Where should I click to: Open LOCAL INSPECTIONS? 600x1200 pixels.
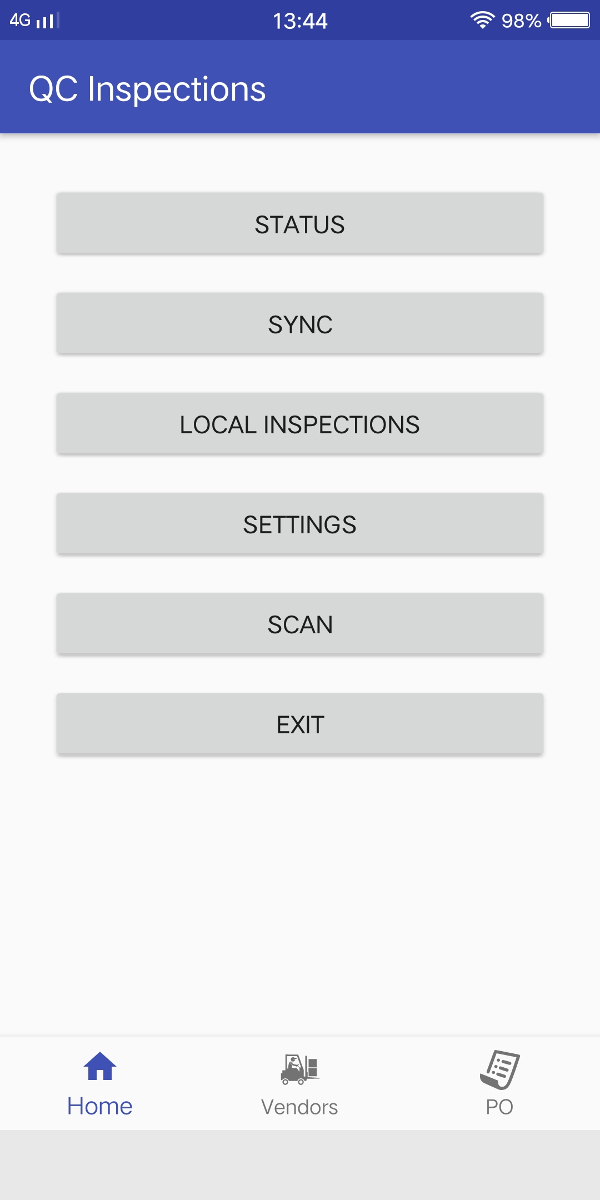pyautogui.click(x=300, y=423)
